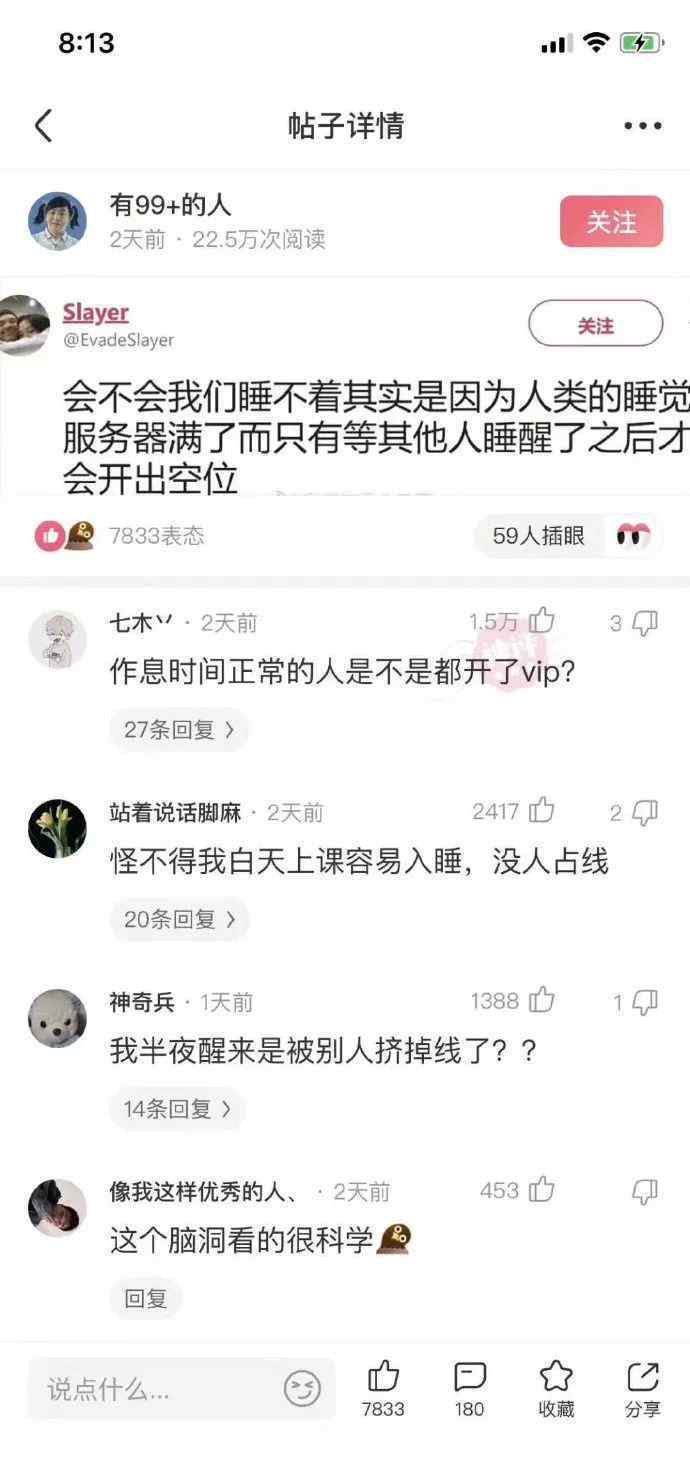Tap the 说点什么 comment input field
Screen dimensions: 690x1460
click(181, 1389)
